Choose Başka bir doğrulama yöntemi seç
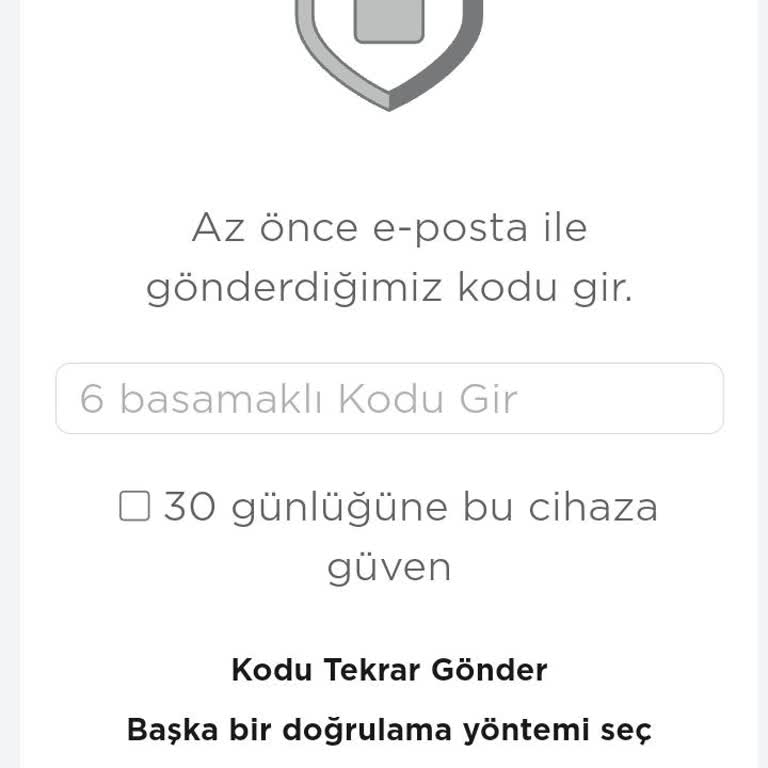Viewport: 768px width, 768px height. pyautogui.click(x=389, y=730)
